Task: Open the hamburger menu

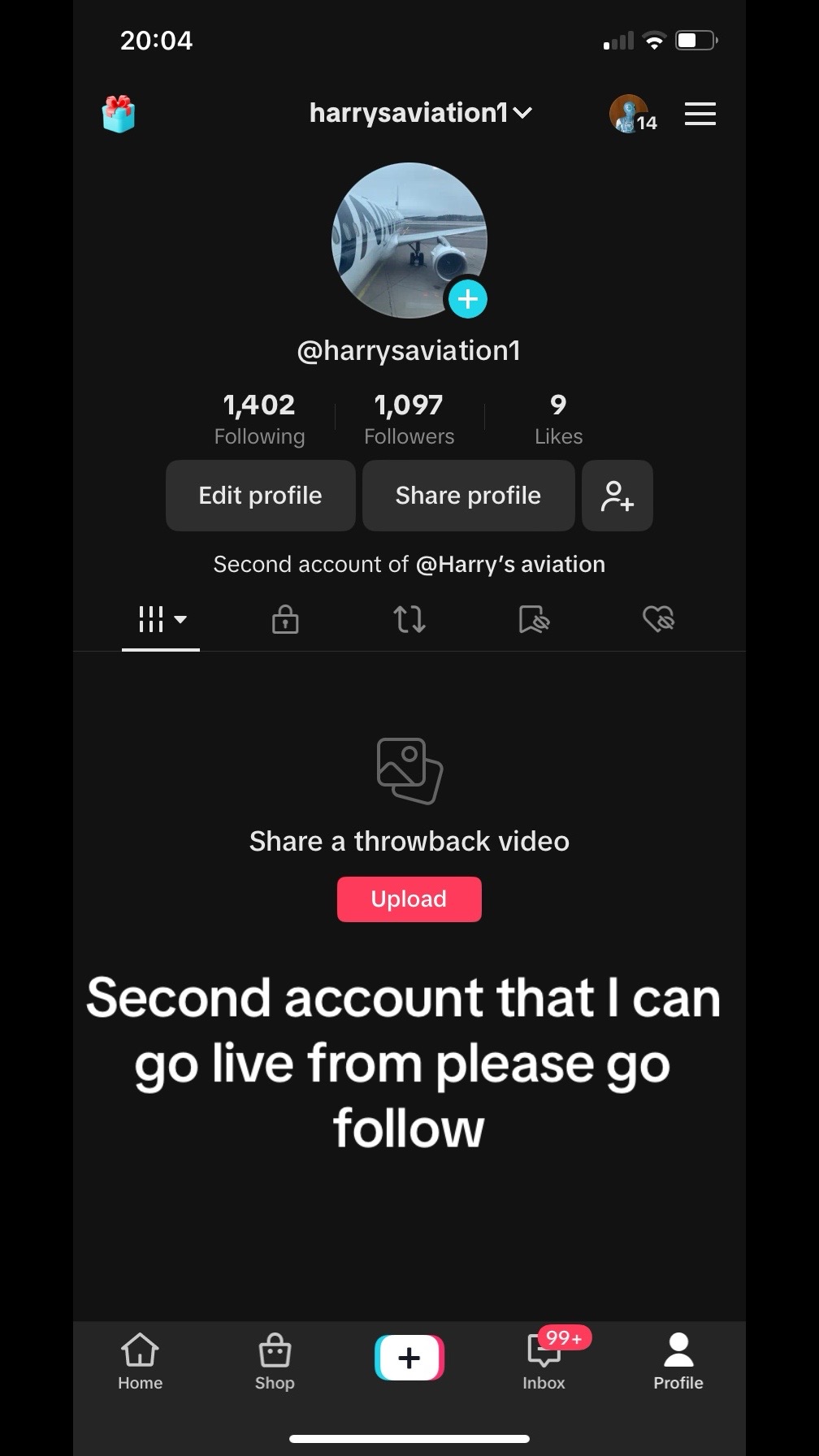Action: (x=700, y=114)
